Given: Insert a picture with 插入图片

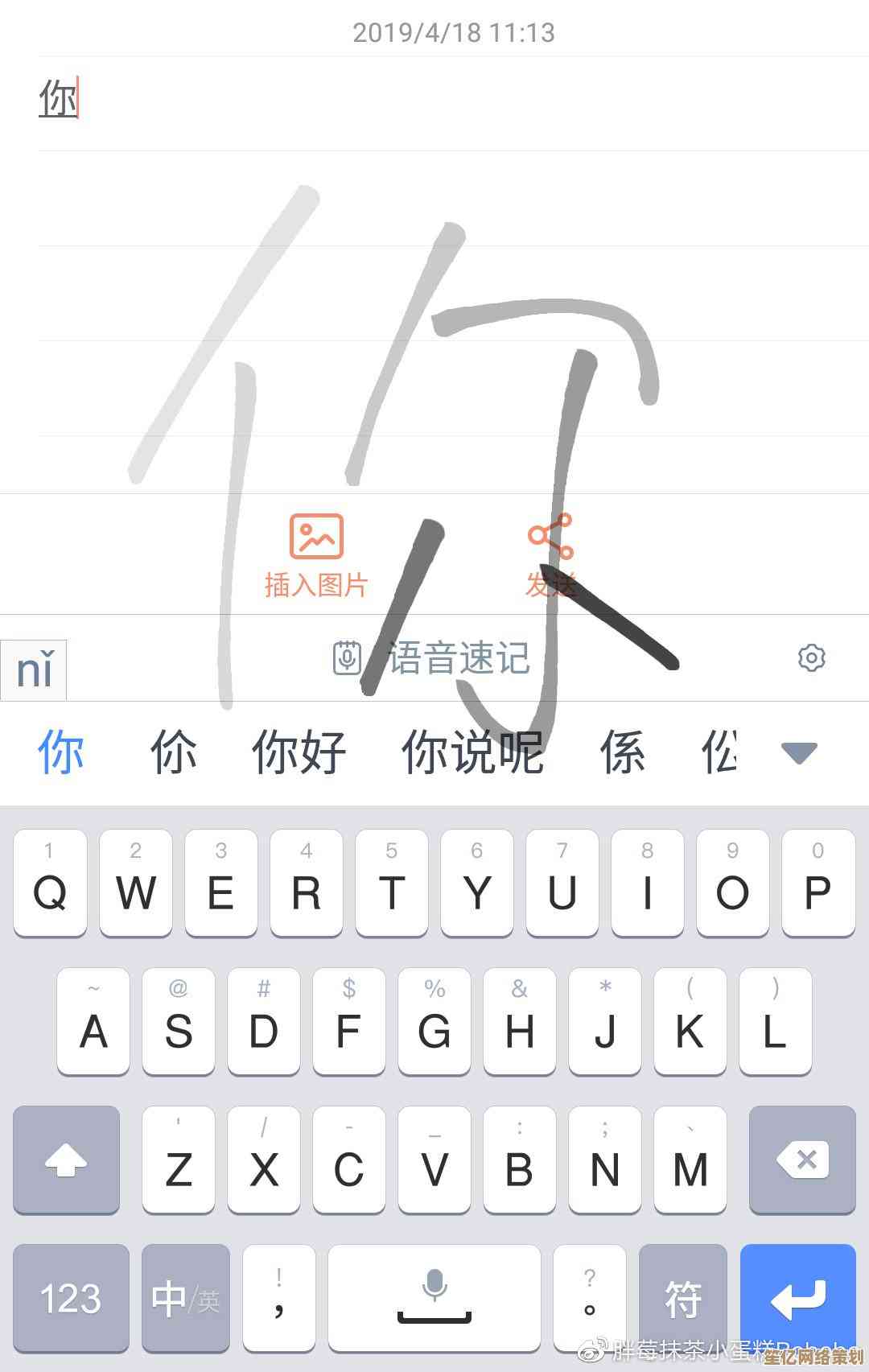Looking at the screenshot, I should tap(316, 555).
